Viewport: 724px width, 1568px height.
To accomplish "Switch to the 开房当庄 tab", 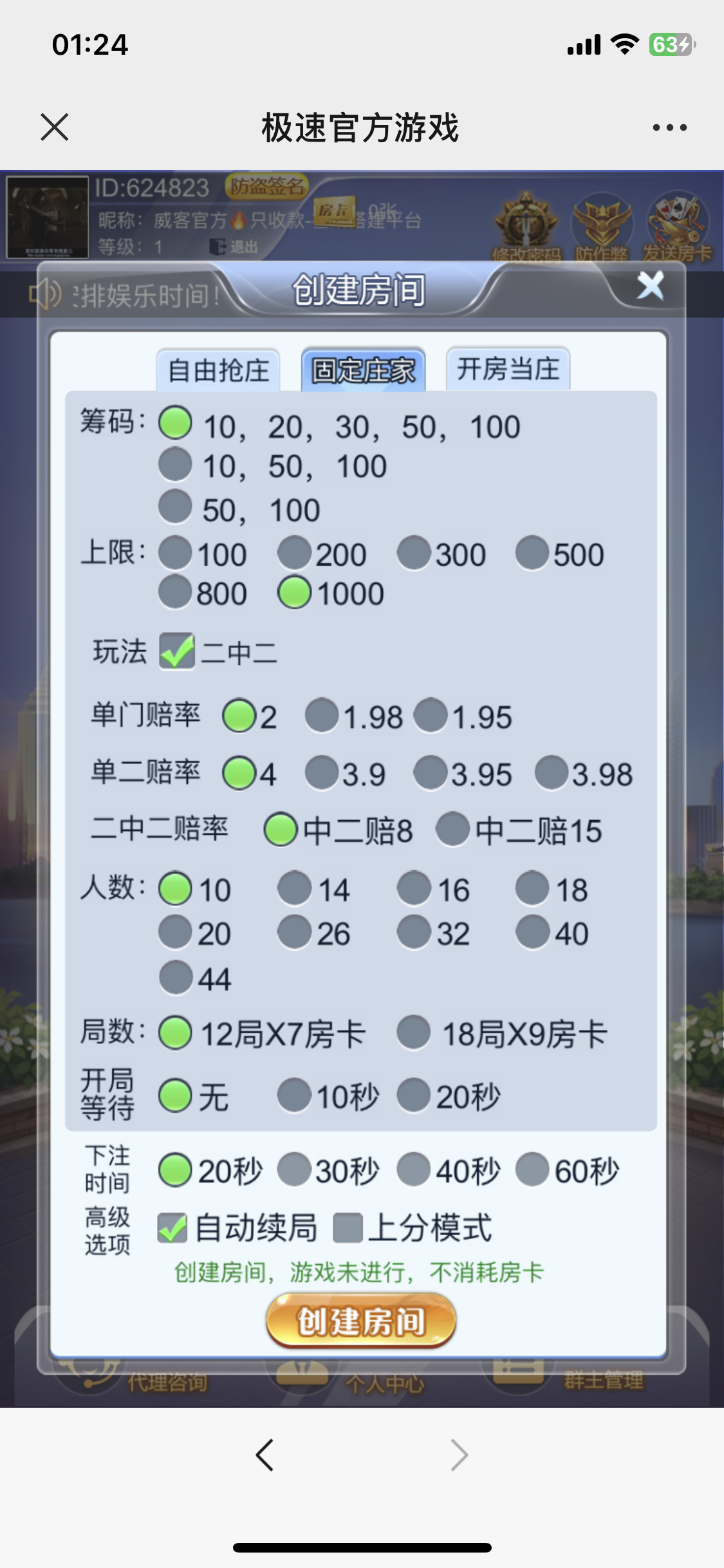I will point(508,369).
